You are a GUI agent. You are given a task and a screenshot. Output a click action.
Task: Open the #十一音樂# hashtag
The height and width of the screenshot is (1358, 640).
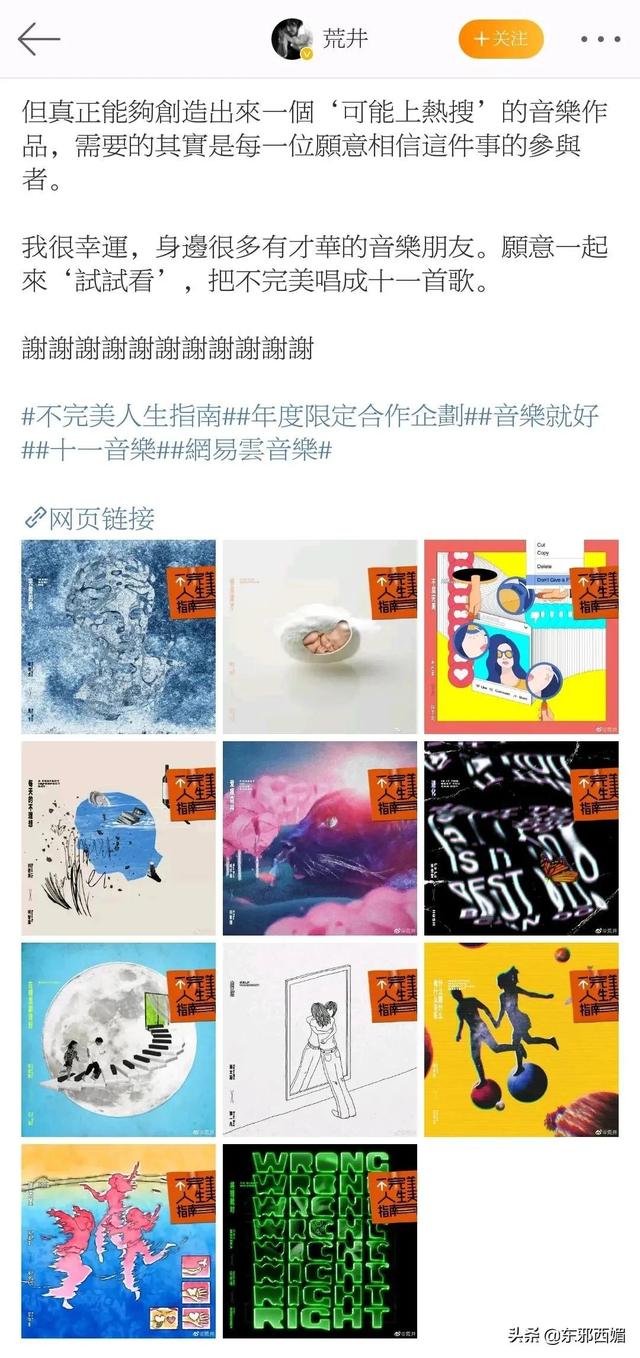coord(95,449)
